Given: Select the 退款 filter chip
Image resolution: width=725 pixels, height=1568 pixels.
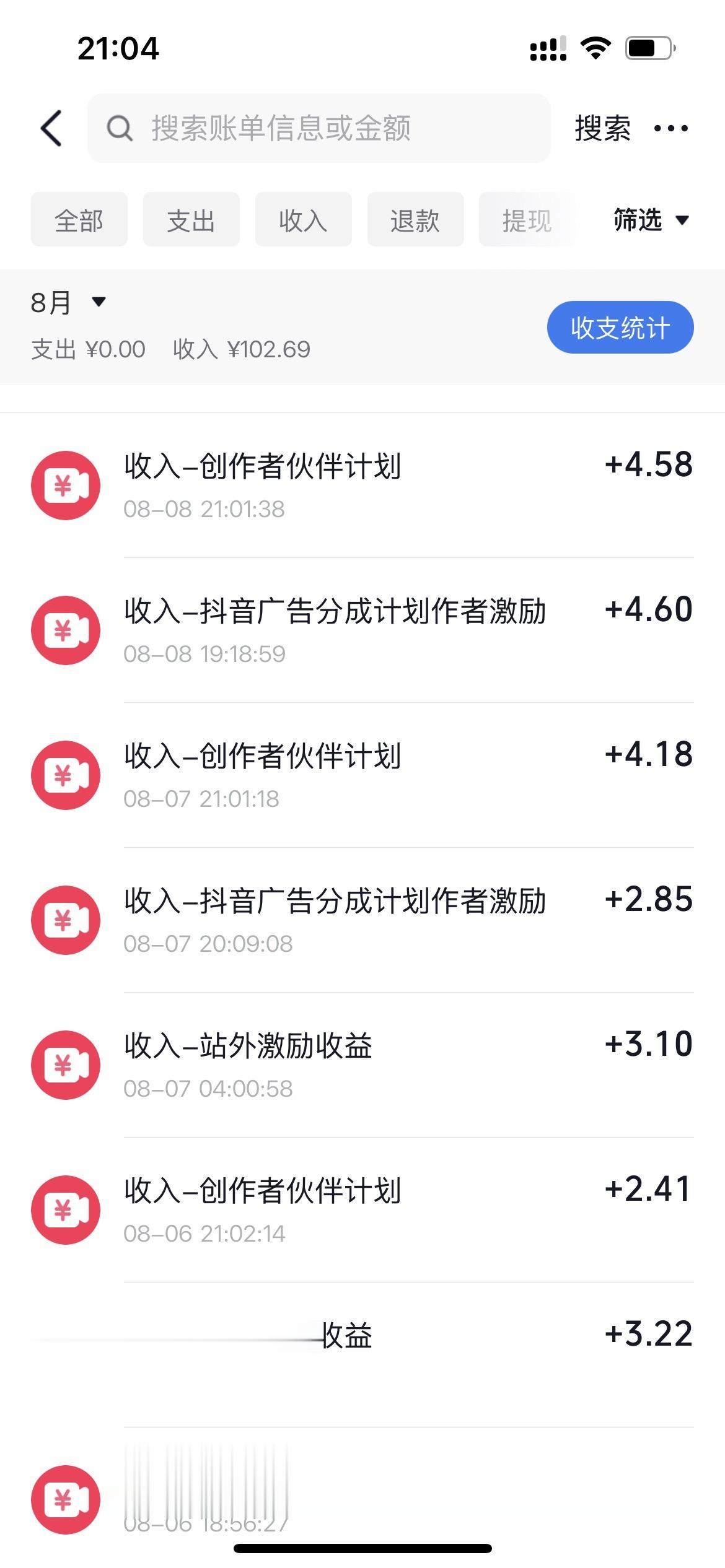Looking at the screenshot, I should click(x=415, y=219).
